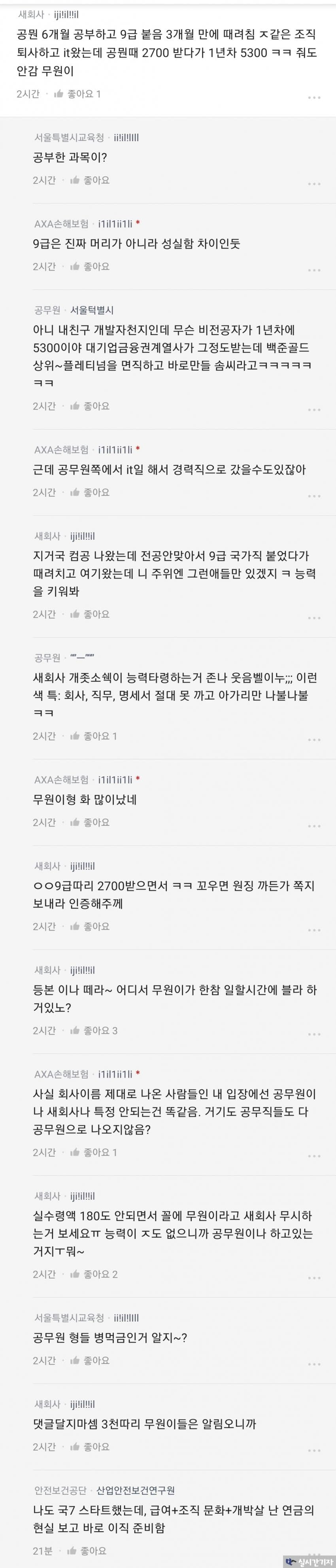
Task: Like the '아니 내친구 개발자천지인데' comment
Action: [x=89, y=406]
